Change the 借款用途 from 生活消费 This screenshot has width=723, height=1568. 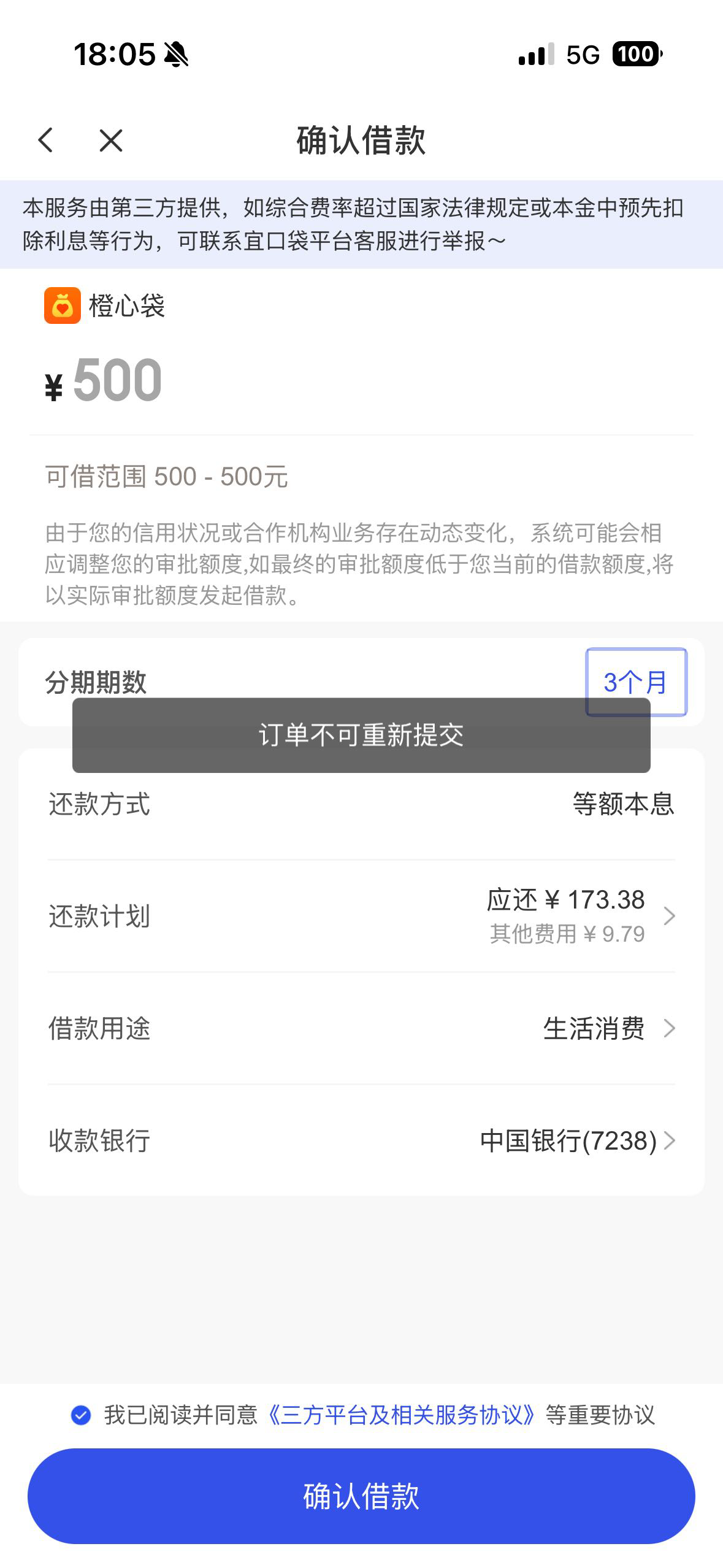(361, 1028)
